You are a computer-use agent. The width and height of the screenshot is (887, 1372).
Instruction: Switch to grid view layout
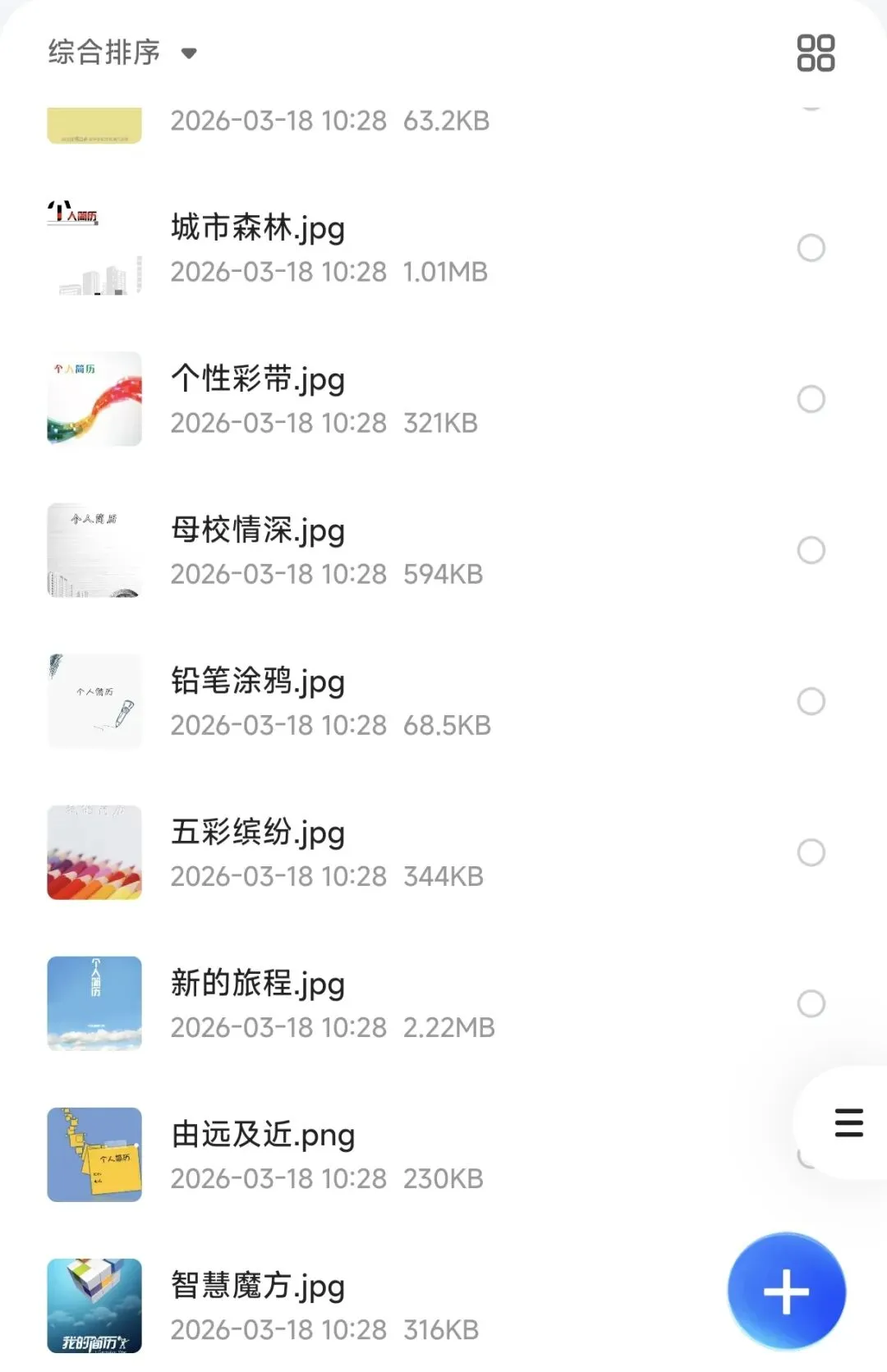816,53
